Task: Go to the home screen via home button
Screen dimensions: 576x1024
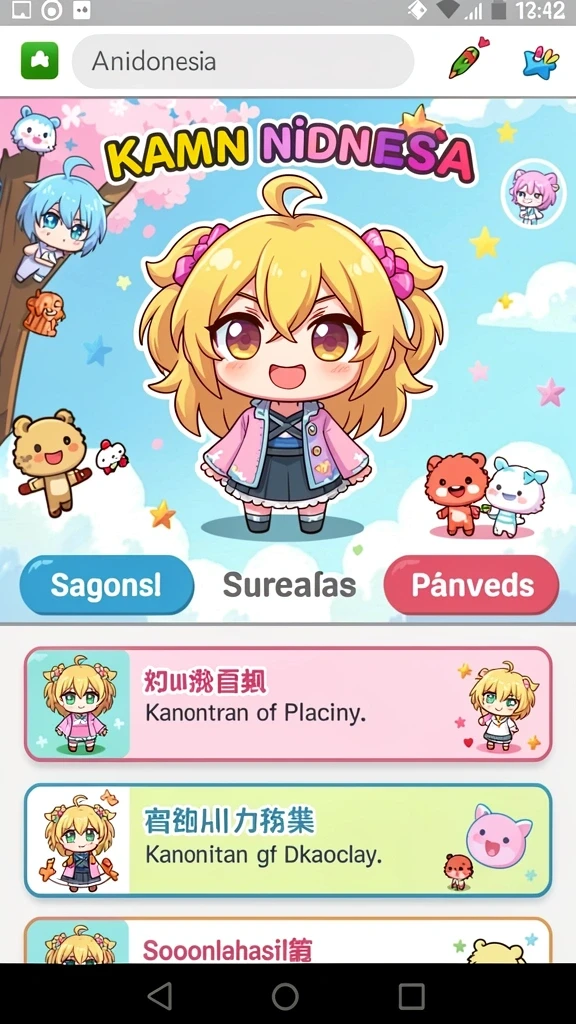Action: click(285, 997)
